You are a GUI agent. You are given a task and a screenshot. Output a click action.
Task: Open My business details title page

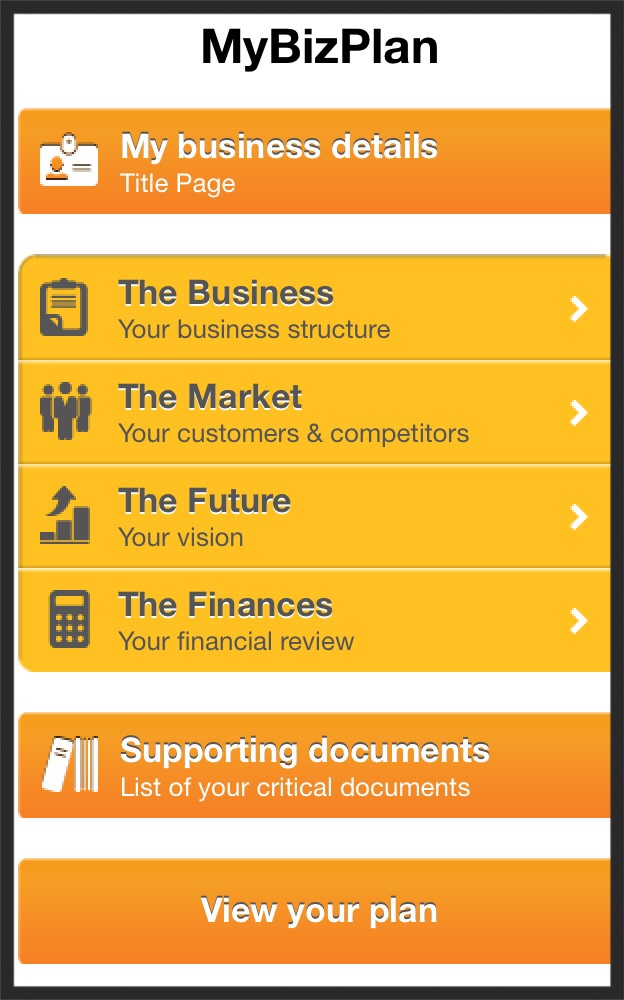click(315, 161)
